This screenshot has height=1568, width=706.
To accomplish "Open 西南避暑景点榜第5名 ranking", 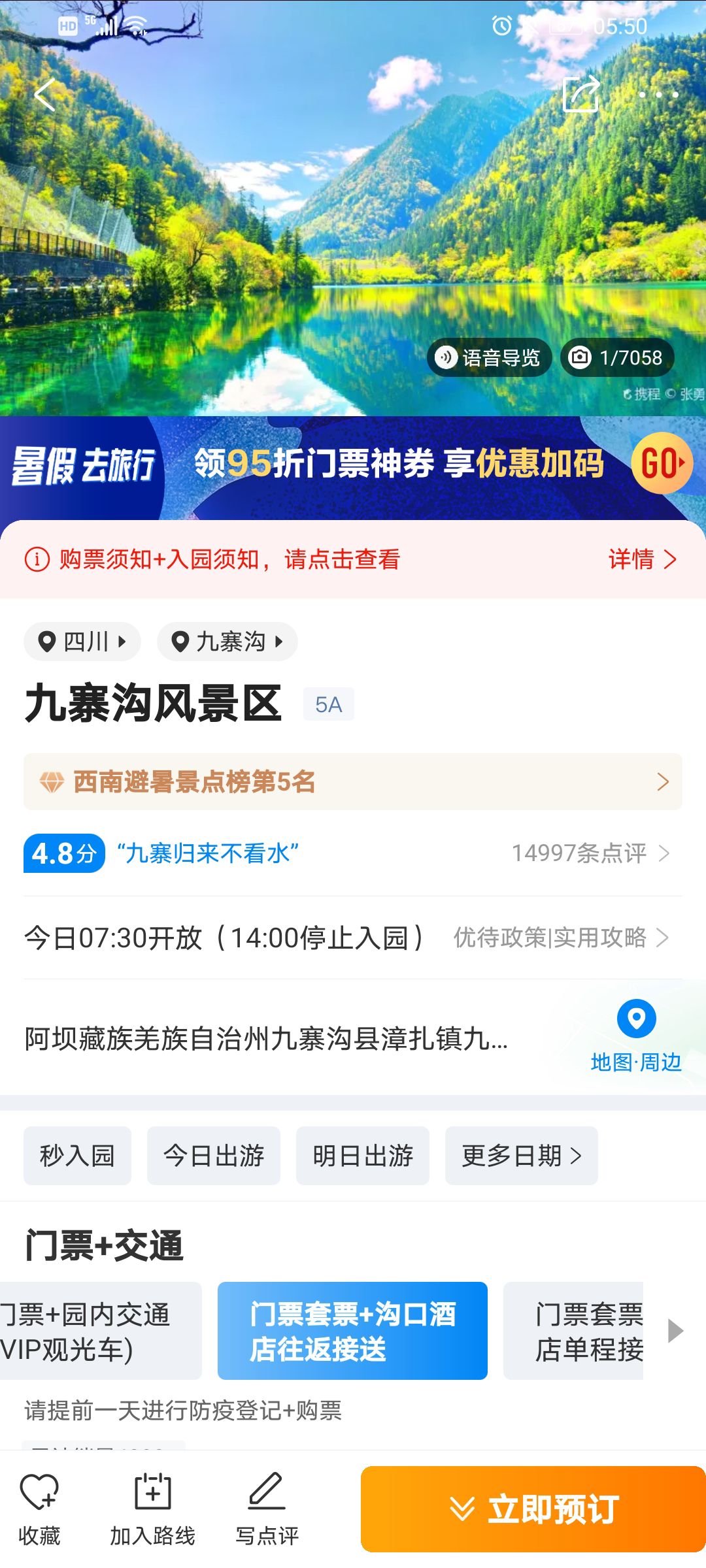I will pyautogui.click(x=353, y=782).
